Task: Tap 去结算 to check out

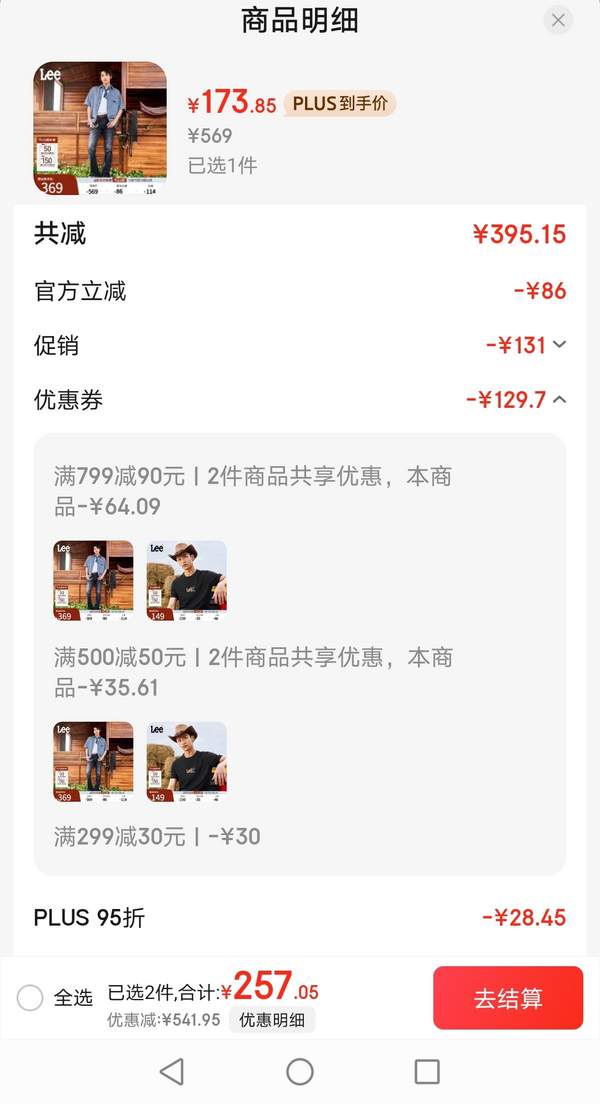Action: [507, 998]
